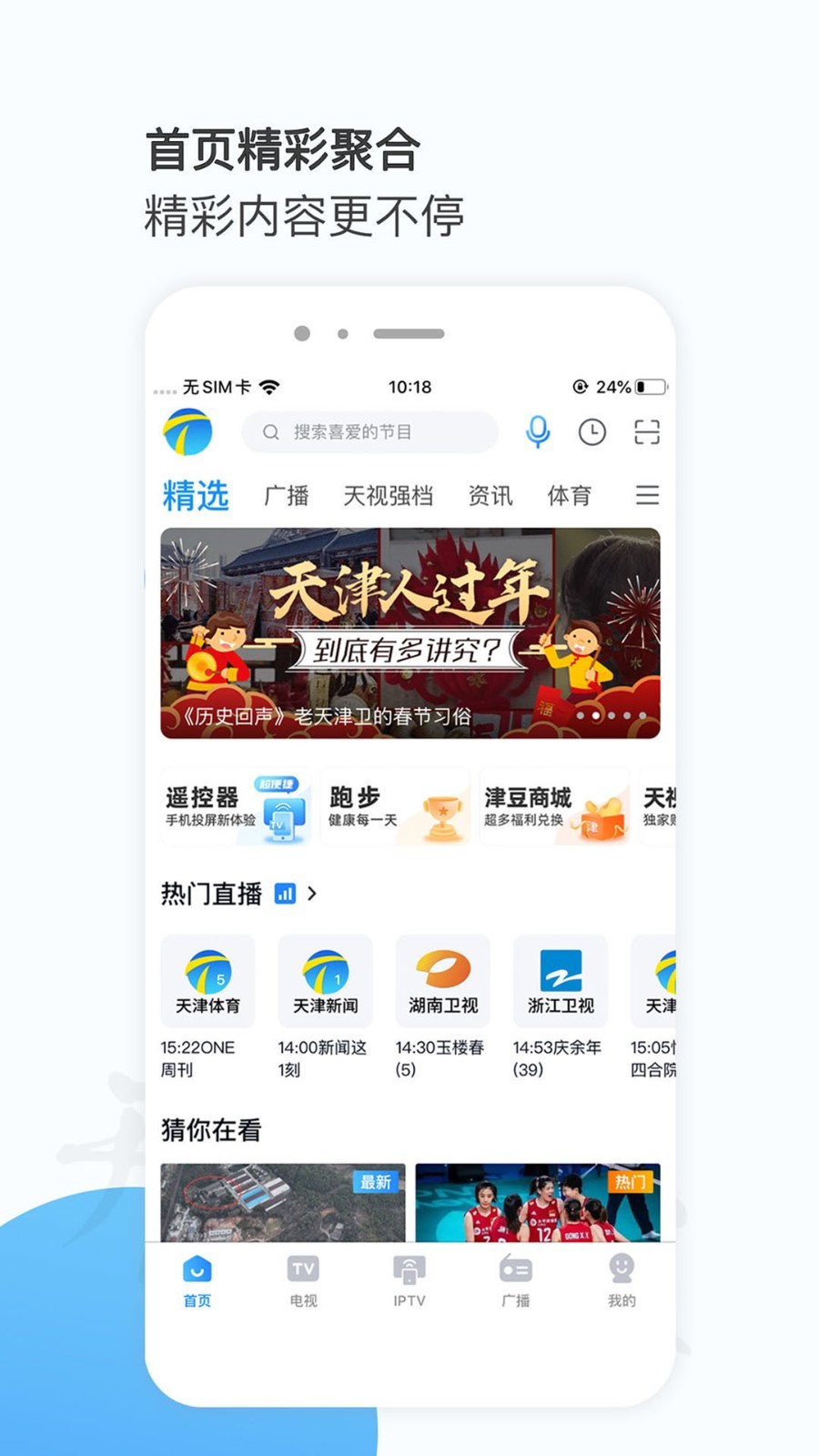Open the 电视 section in bottom navigation
Viewport: 819px width, 1456px height.
coord(302,1279)
